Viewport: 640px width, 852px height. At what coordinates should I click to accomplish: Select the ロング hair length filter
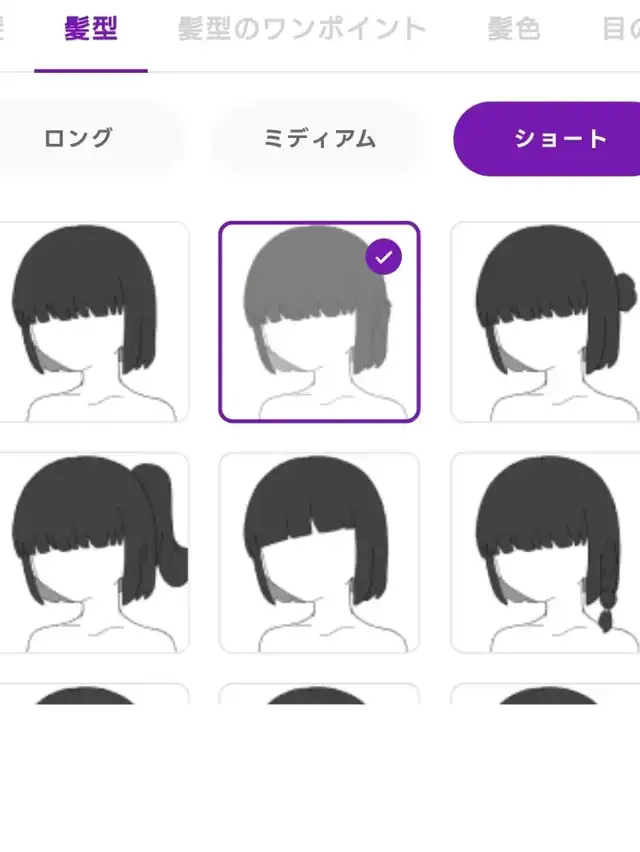click(80, 139)
